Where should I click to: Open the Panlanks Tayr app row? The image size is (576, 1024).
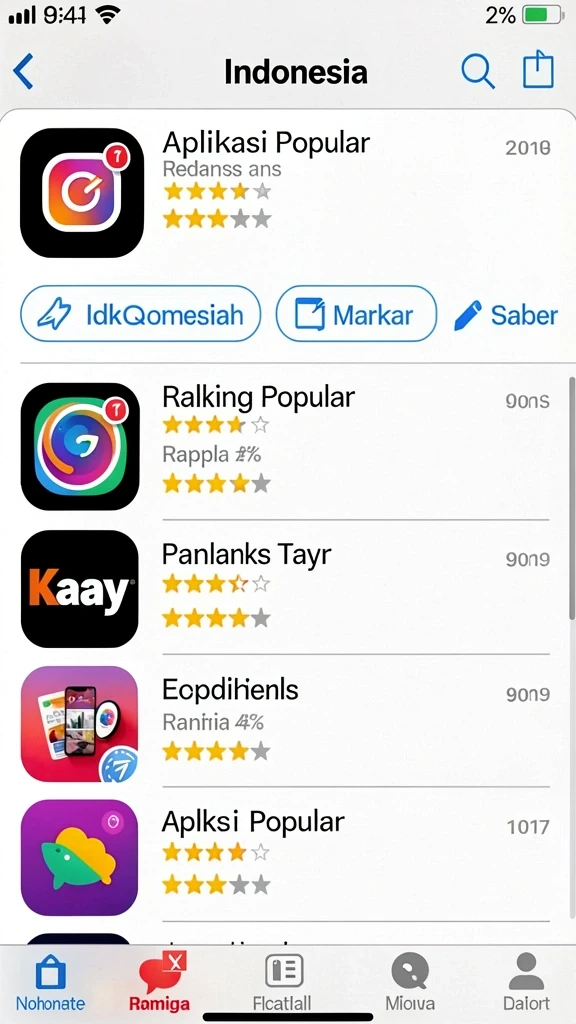(x=287, y=588)
